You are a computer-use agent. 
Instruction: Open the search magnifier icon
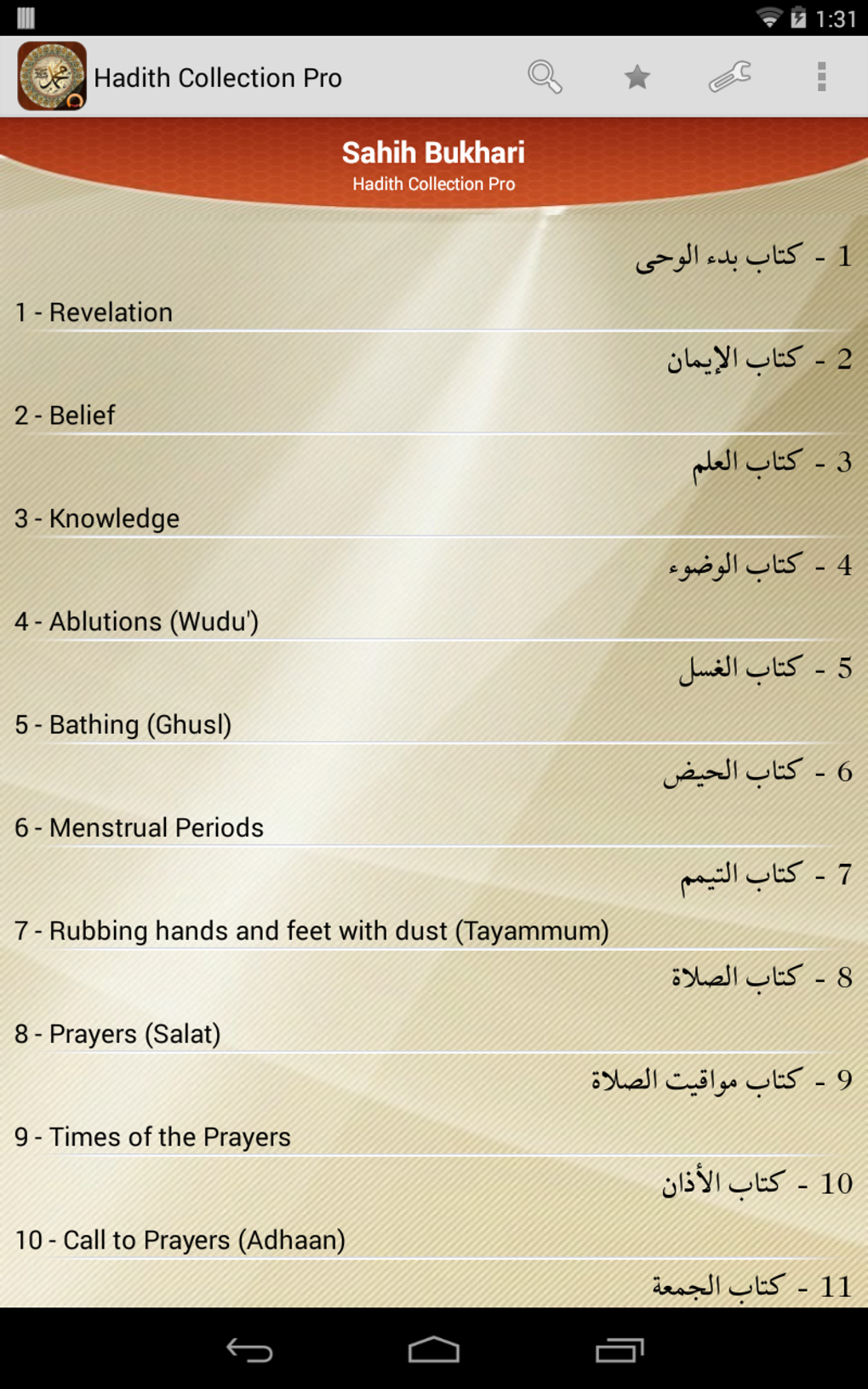pos(545,77)
